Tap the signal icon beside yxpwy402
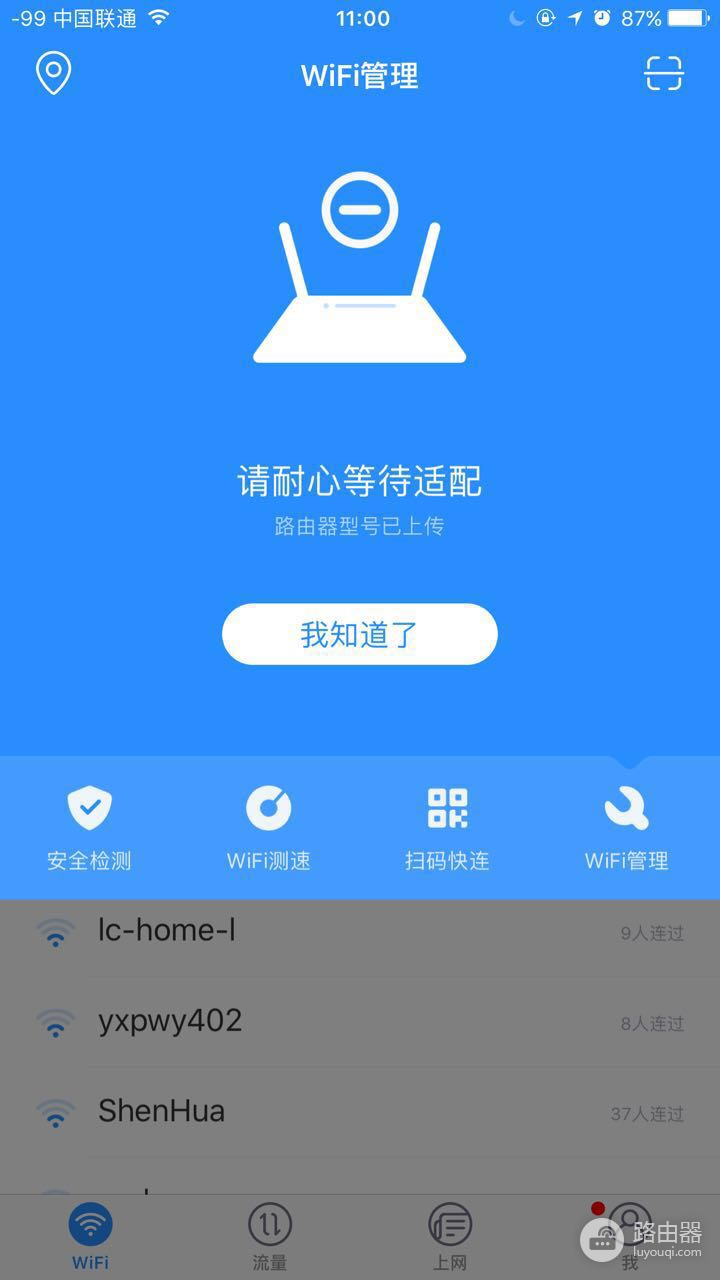 point(55,1021)
